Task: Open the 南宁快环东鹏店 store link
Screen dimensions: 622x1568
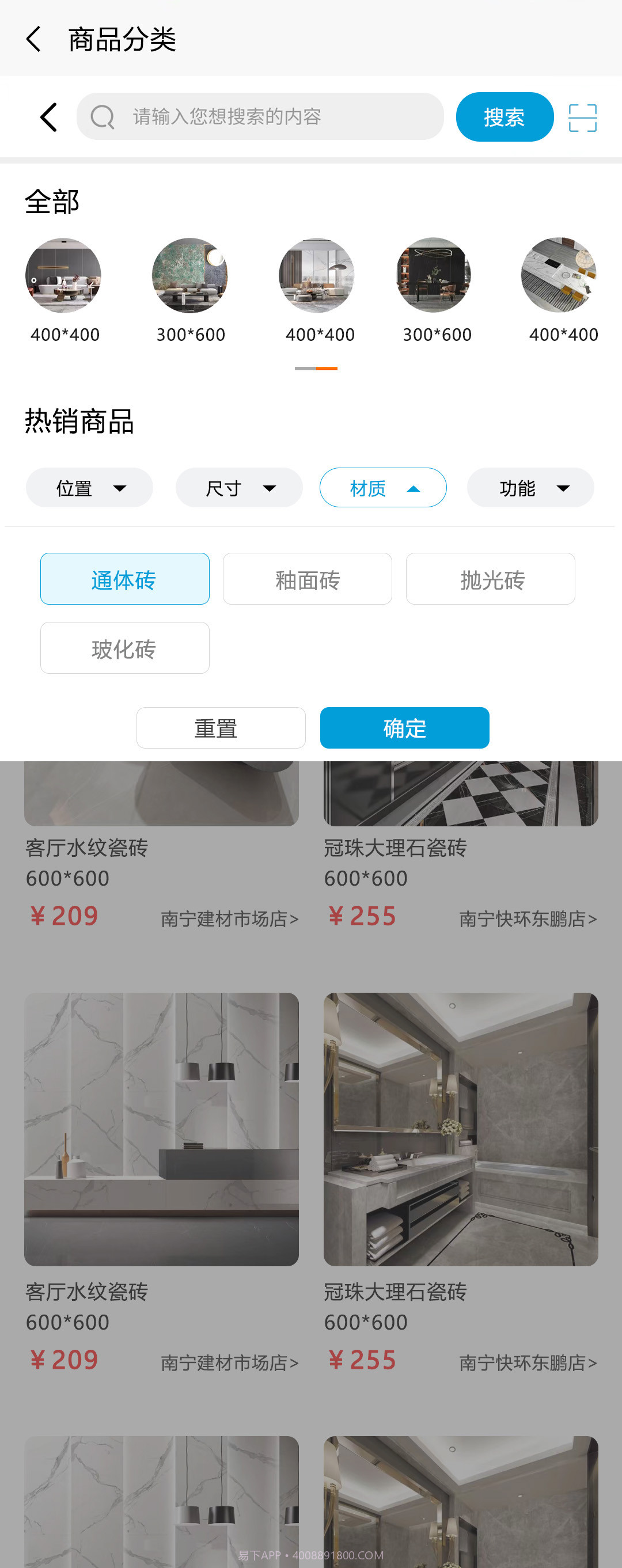Action: click(x=527, y=918)
